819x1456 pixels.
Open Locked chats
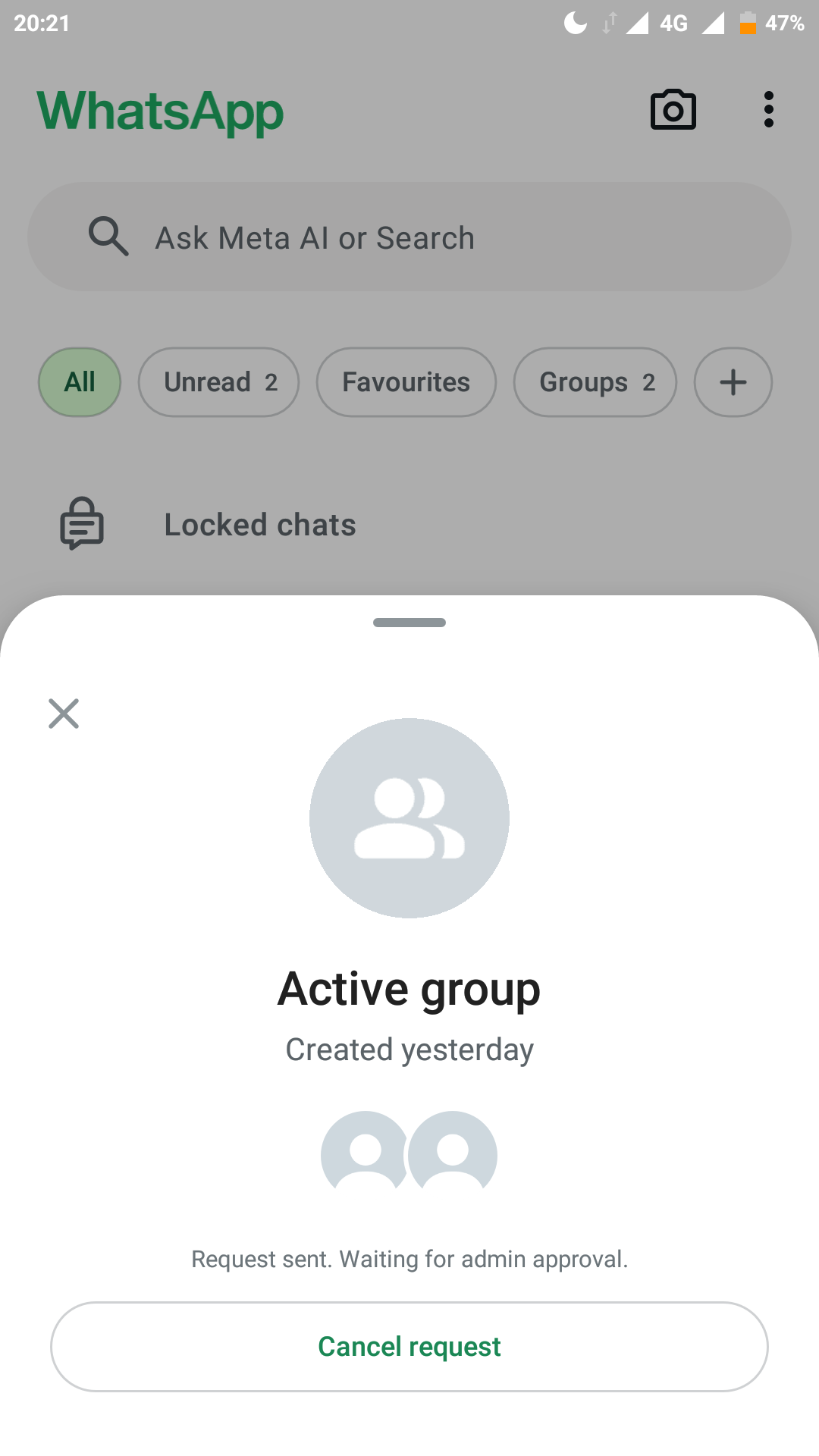259,525
